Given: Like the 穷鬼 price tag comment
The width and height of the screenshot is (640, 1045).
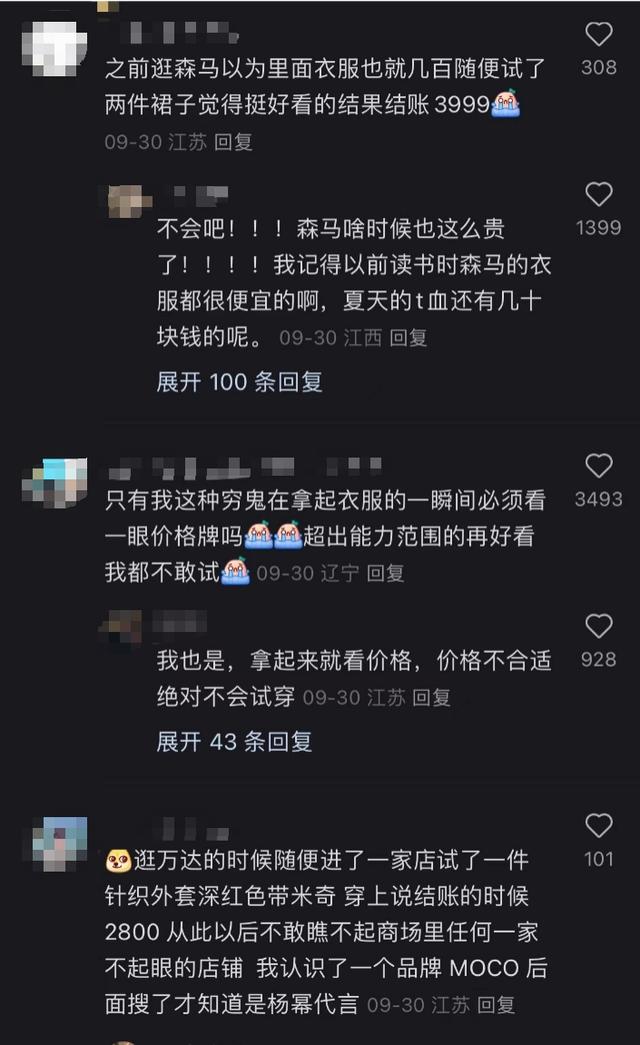Looking at the screenshot, I should (x=598, y=466).
